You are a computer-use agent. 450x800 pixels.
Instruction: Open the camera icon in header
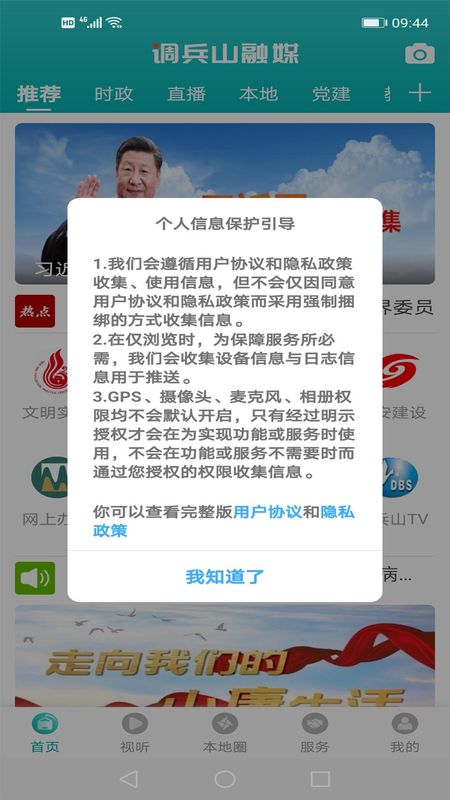click(419, 54)
